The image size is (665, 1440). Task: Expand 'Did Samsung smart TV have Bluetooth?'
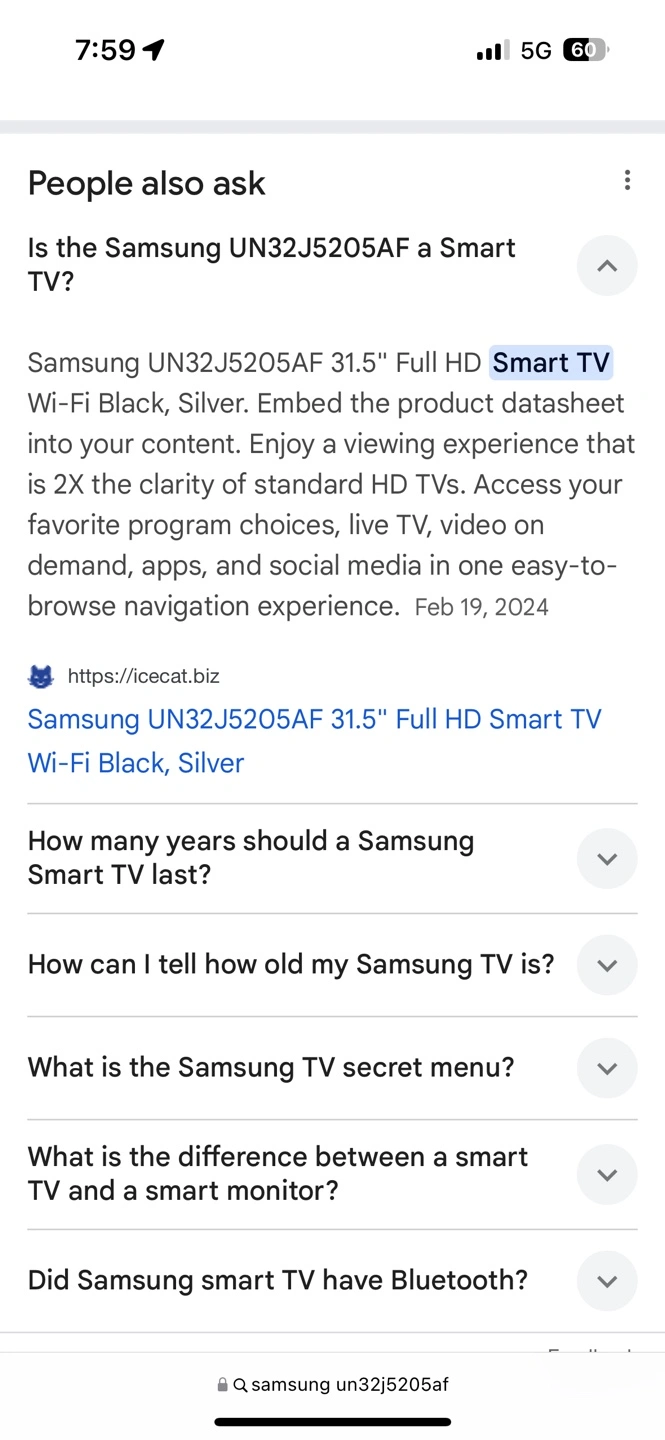click(606, 1280)
